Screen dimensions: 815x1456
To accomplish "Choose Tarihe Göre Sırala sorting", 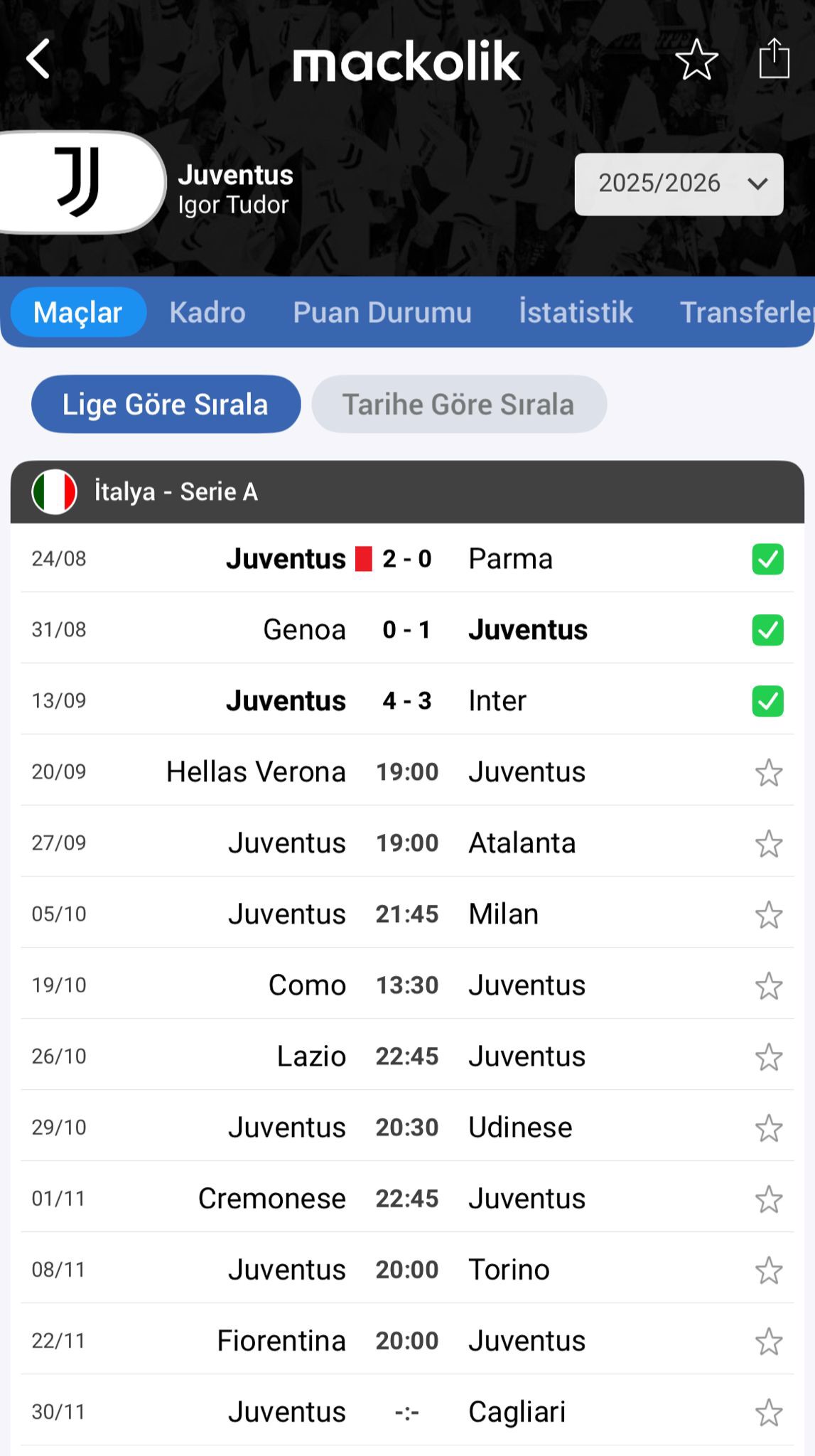I will click(459, 404).
